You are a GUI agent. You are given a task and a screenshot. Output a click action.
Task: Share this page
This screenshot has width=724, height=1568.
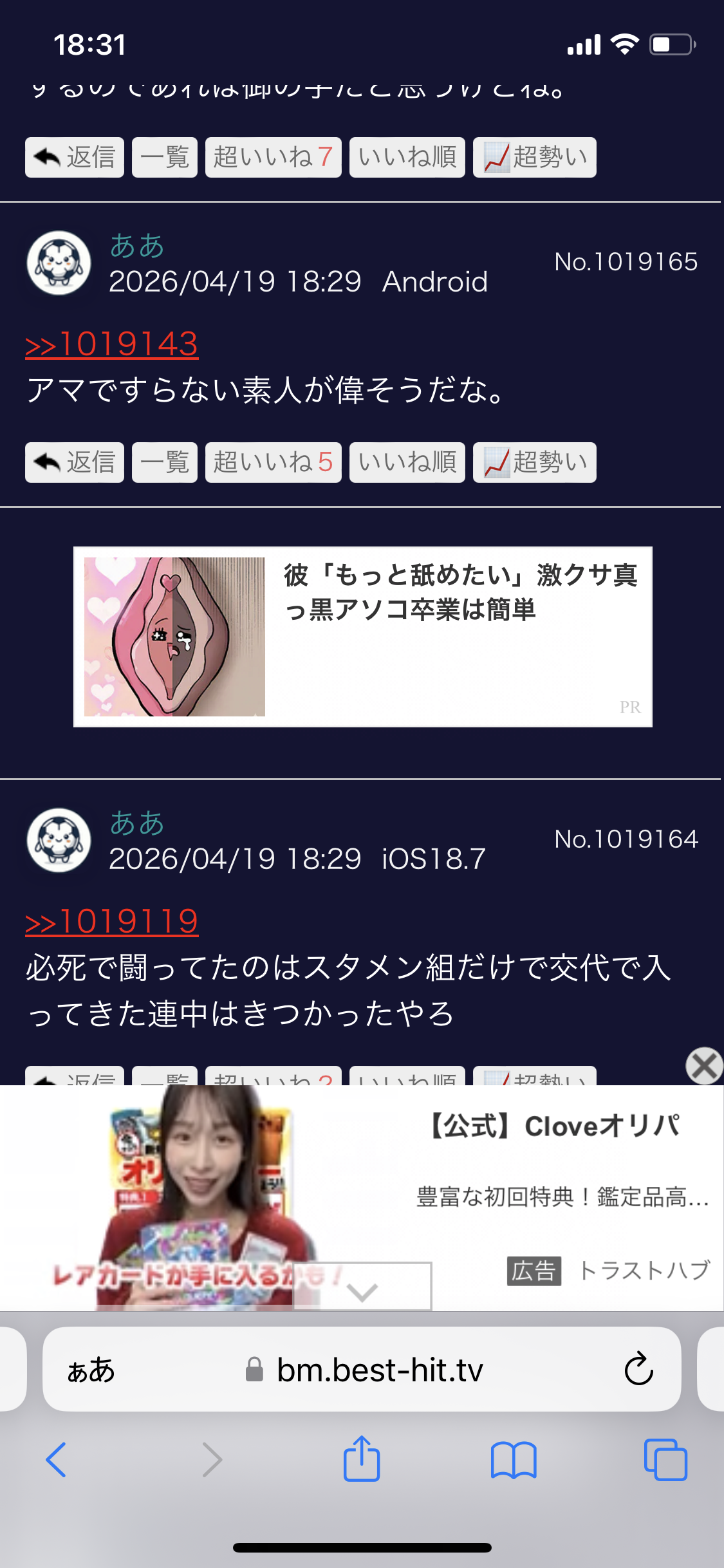click(x=362, y=1458)
